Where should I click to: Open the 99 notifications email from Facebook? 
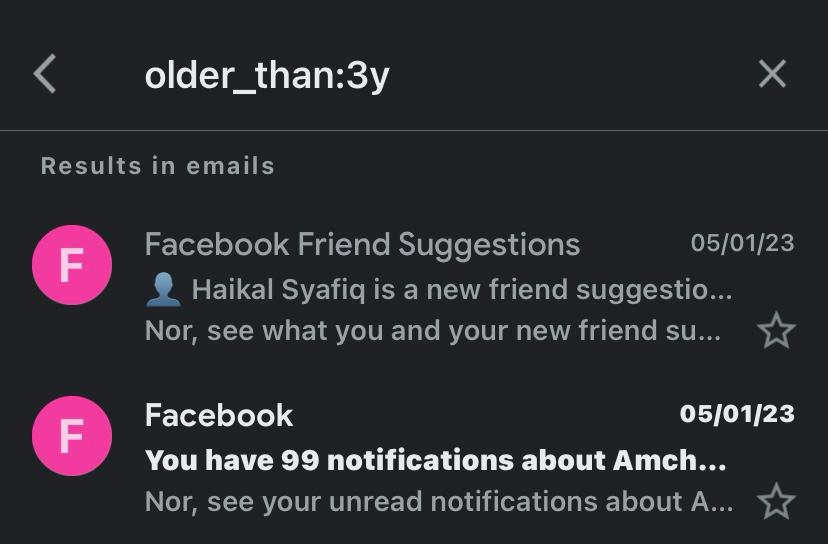point(440,460)
